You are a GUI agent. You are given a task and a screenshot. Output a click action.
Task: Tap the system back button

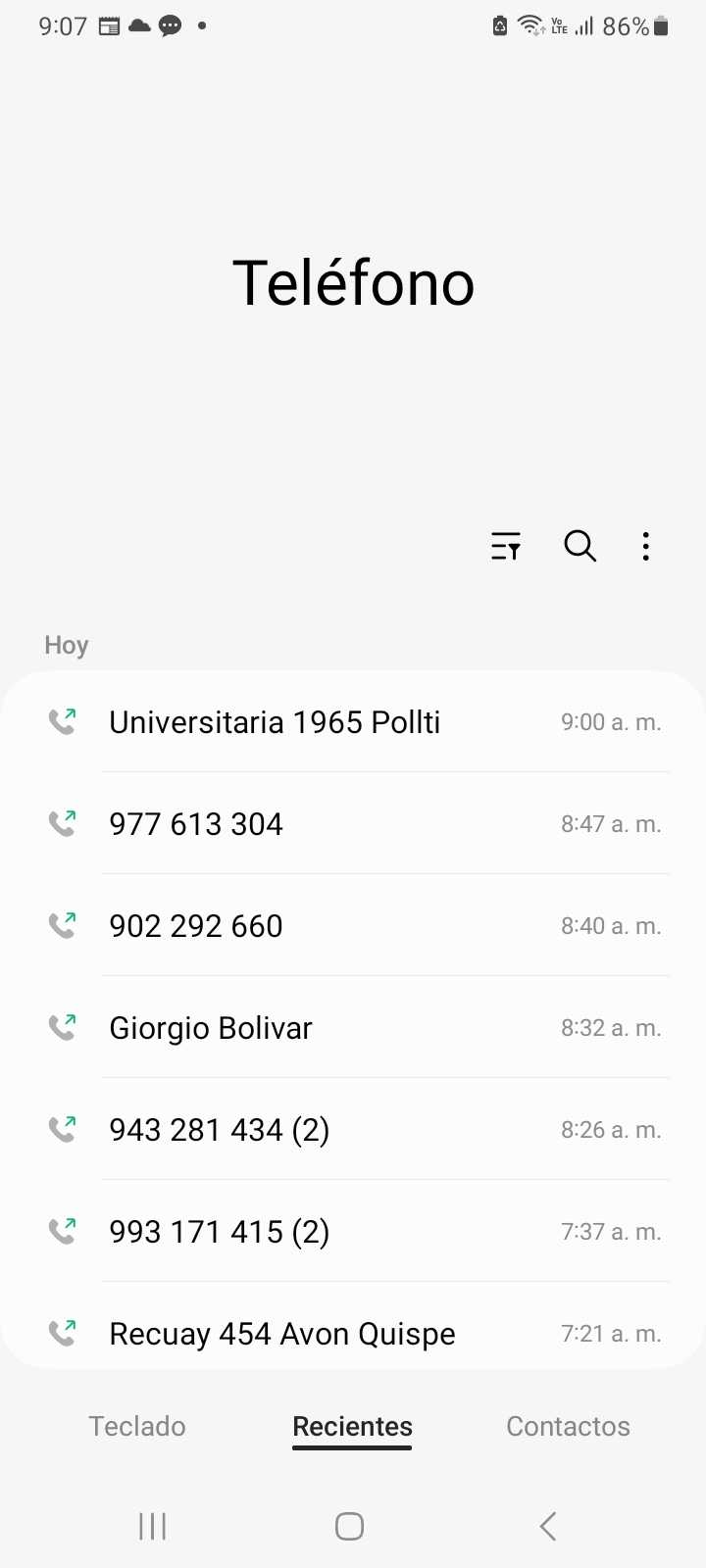coord(548,1526)
